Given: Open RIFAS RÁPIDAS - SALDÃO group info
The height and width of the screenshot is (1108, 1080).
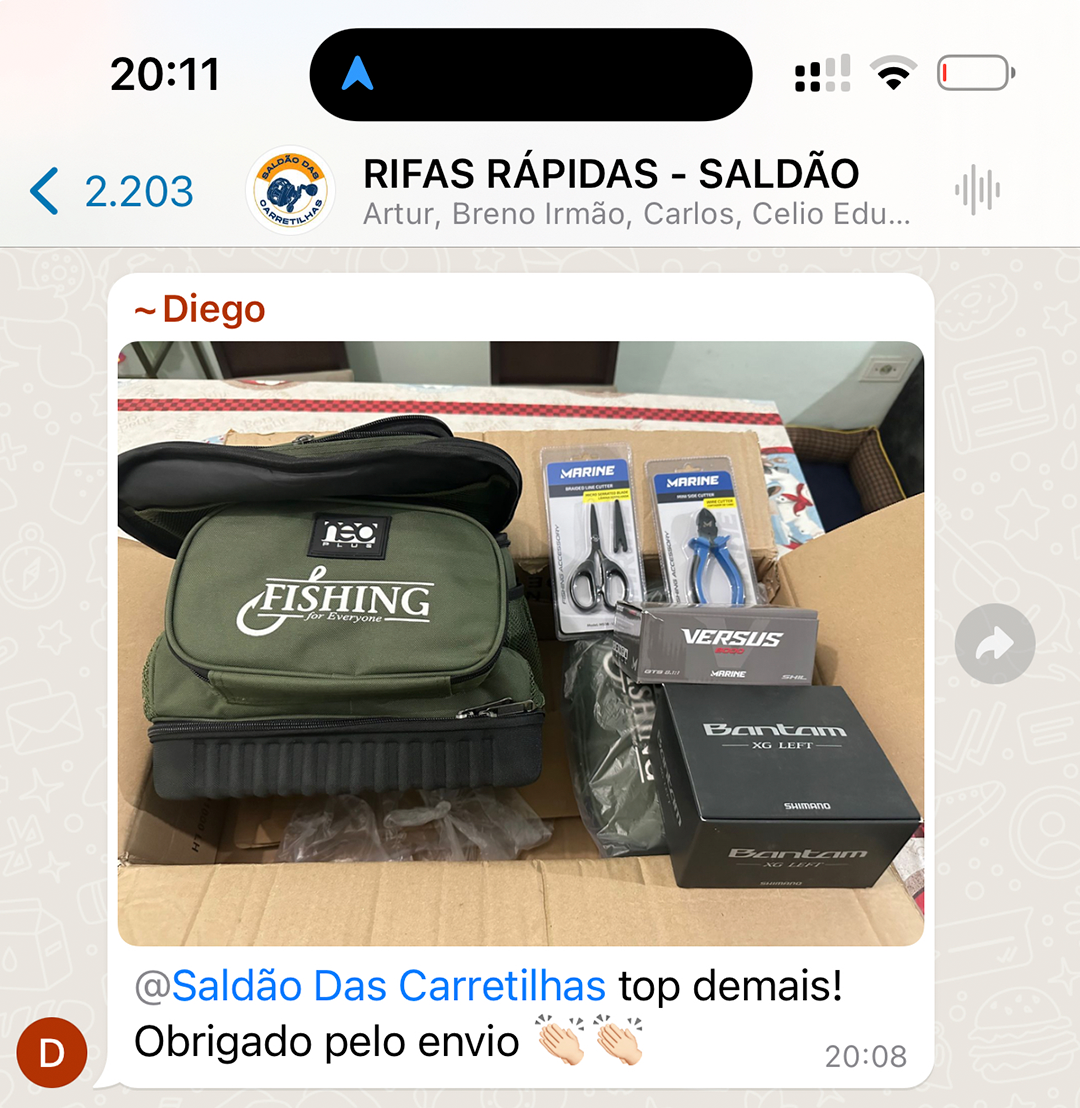Looking at the screenshot, I should click(610, 190).
